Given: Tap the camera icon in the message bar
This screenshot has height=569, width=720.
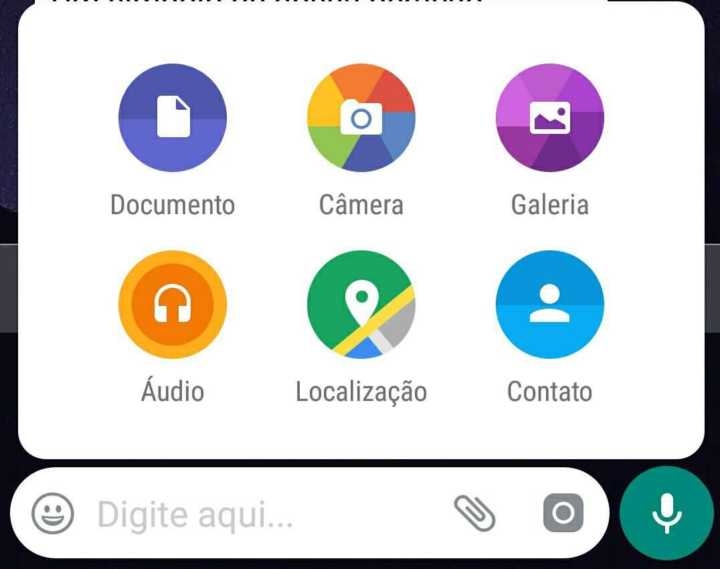Looking at the screenshot, I should tap(563, 514).
